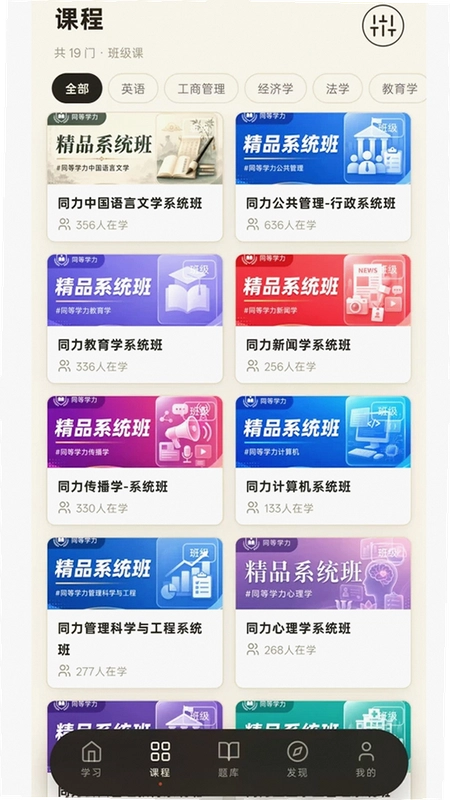Switch to the 发现 tab
The height and width of the screenshot is (800, 450).
pyautogui.click(x=297, y=759)
